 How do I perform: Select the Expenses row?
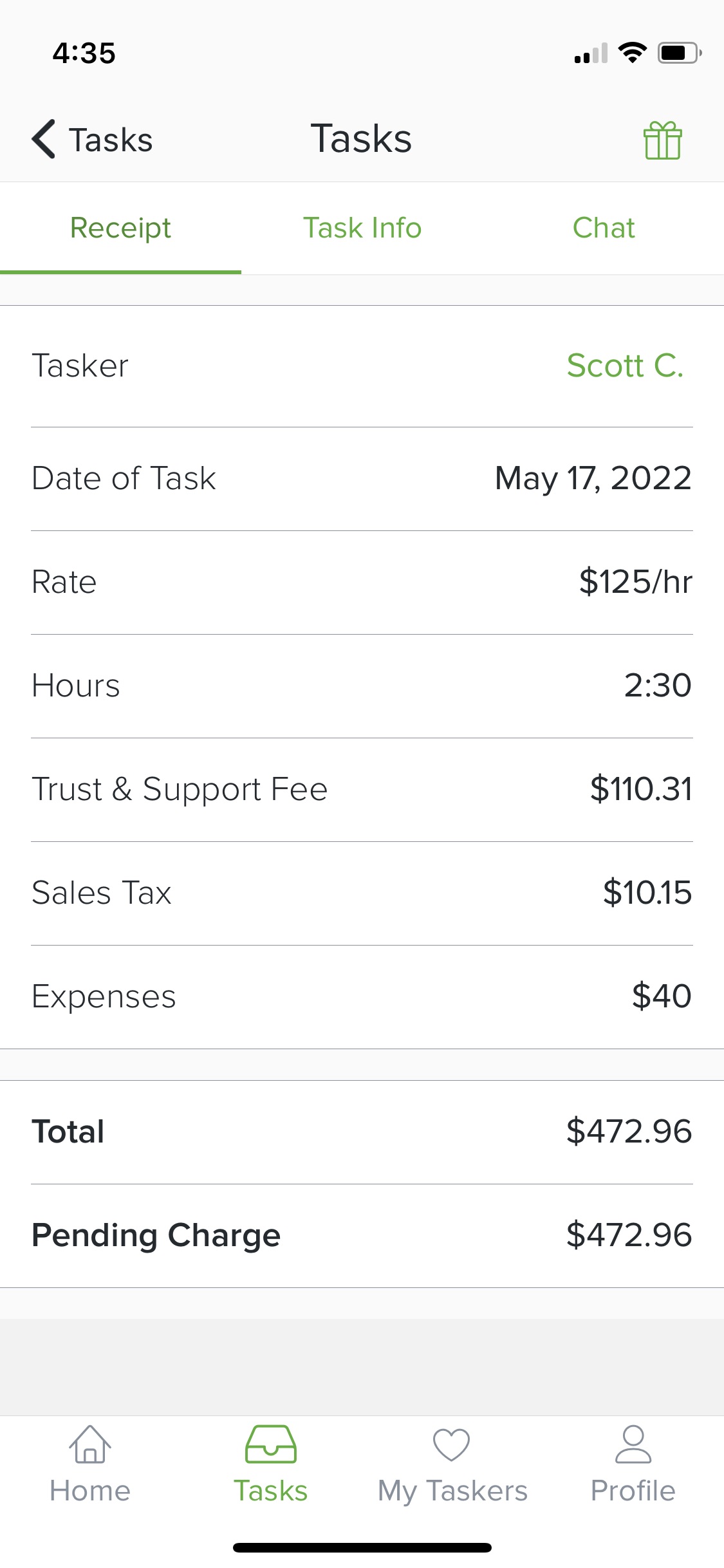(362, 996)
